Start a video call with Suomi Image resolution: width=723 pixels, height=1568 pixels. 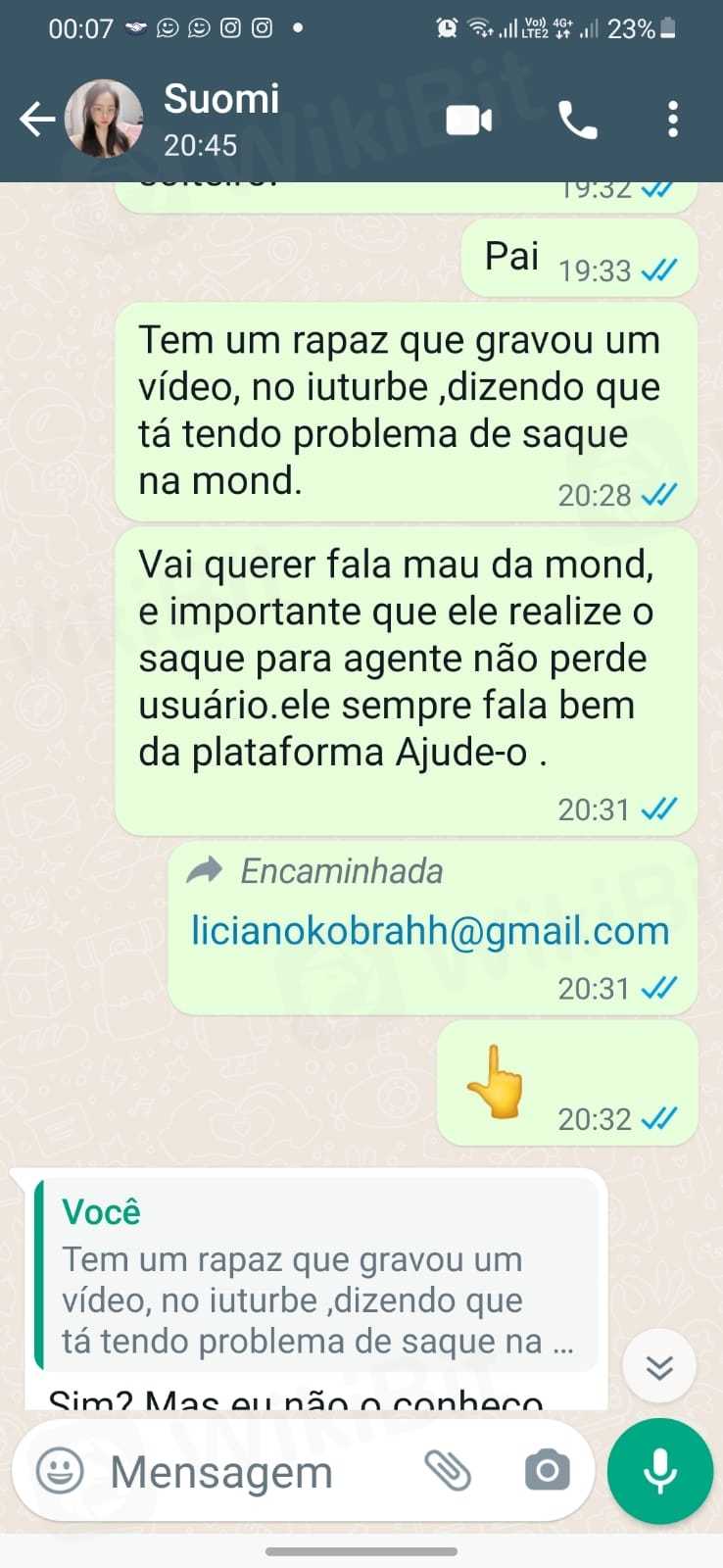pos(469,121)
